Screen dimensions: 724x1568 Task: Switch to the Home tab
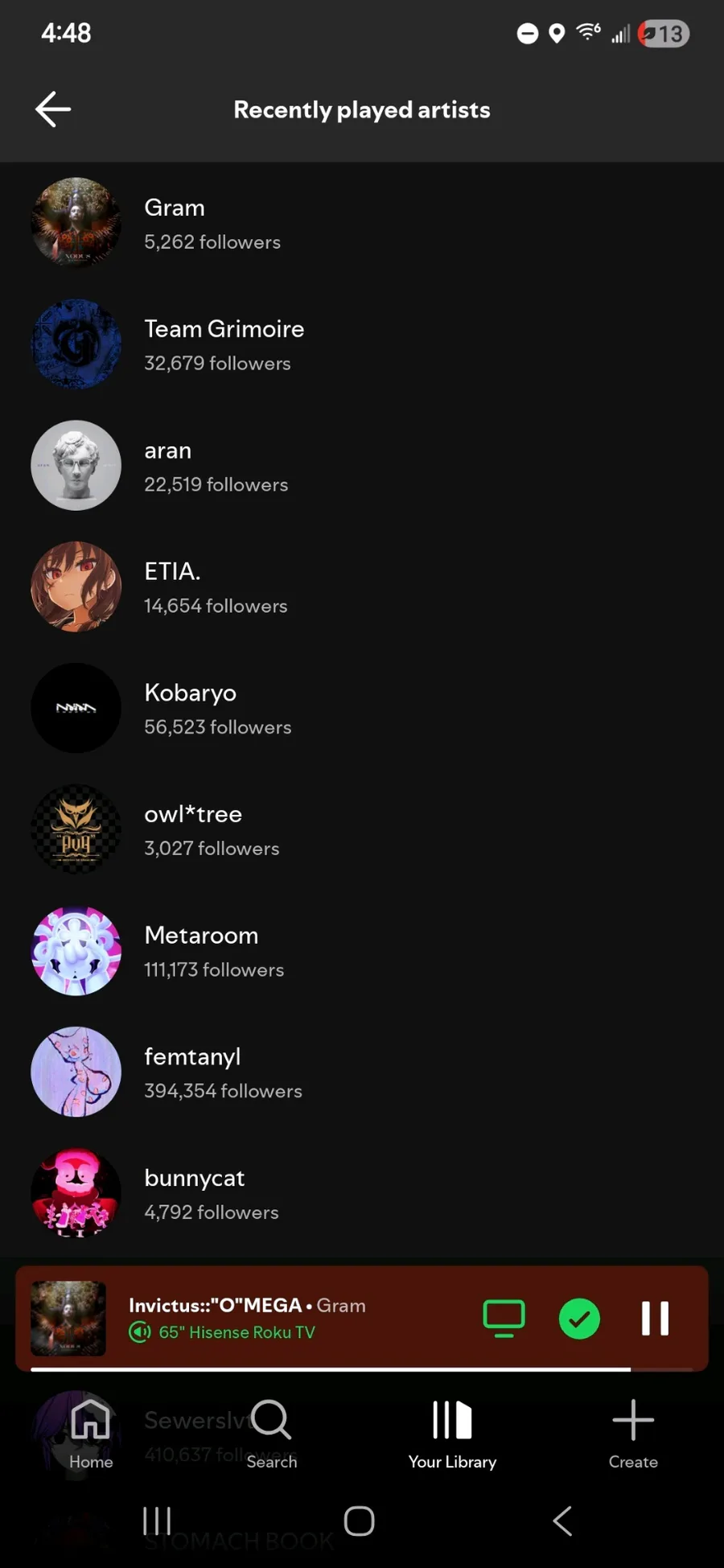click(x=91, y=1434)
